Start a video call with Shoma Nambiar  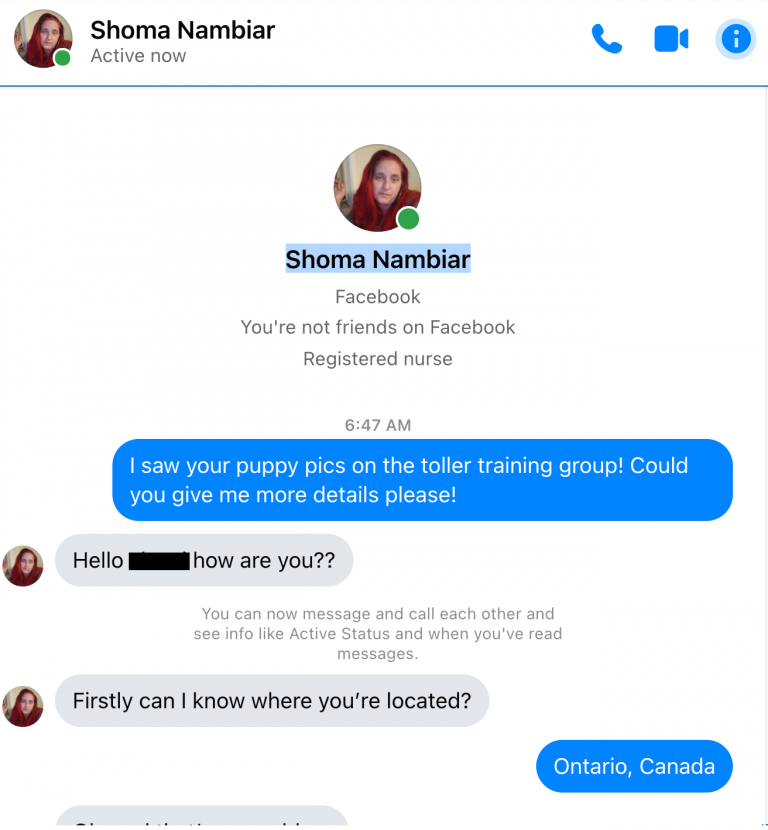point(671,40)
